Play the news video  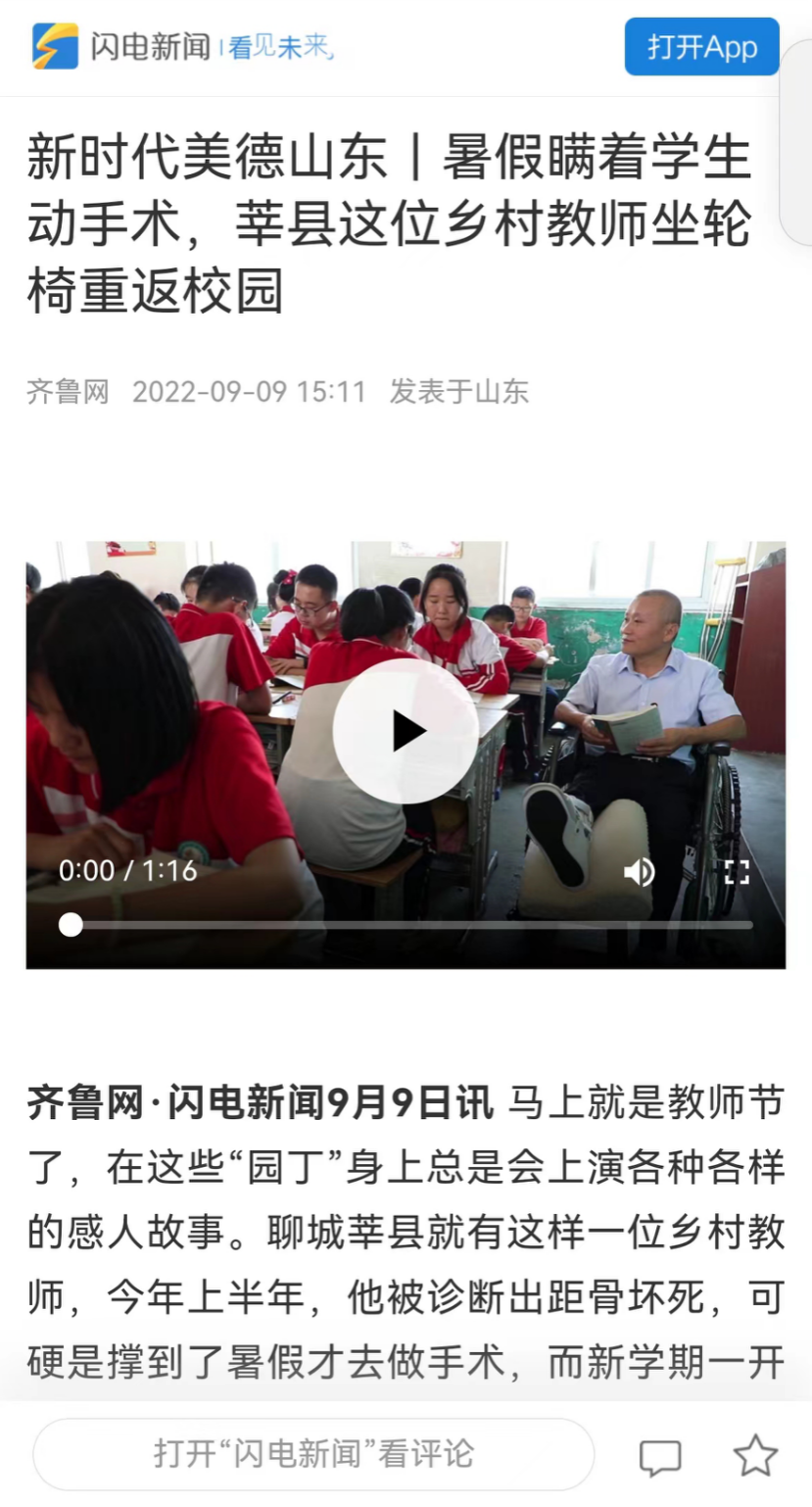pyautogui.click(x=406, y=731)
